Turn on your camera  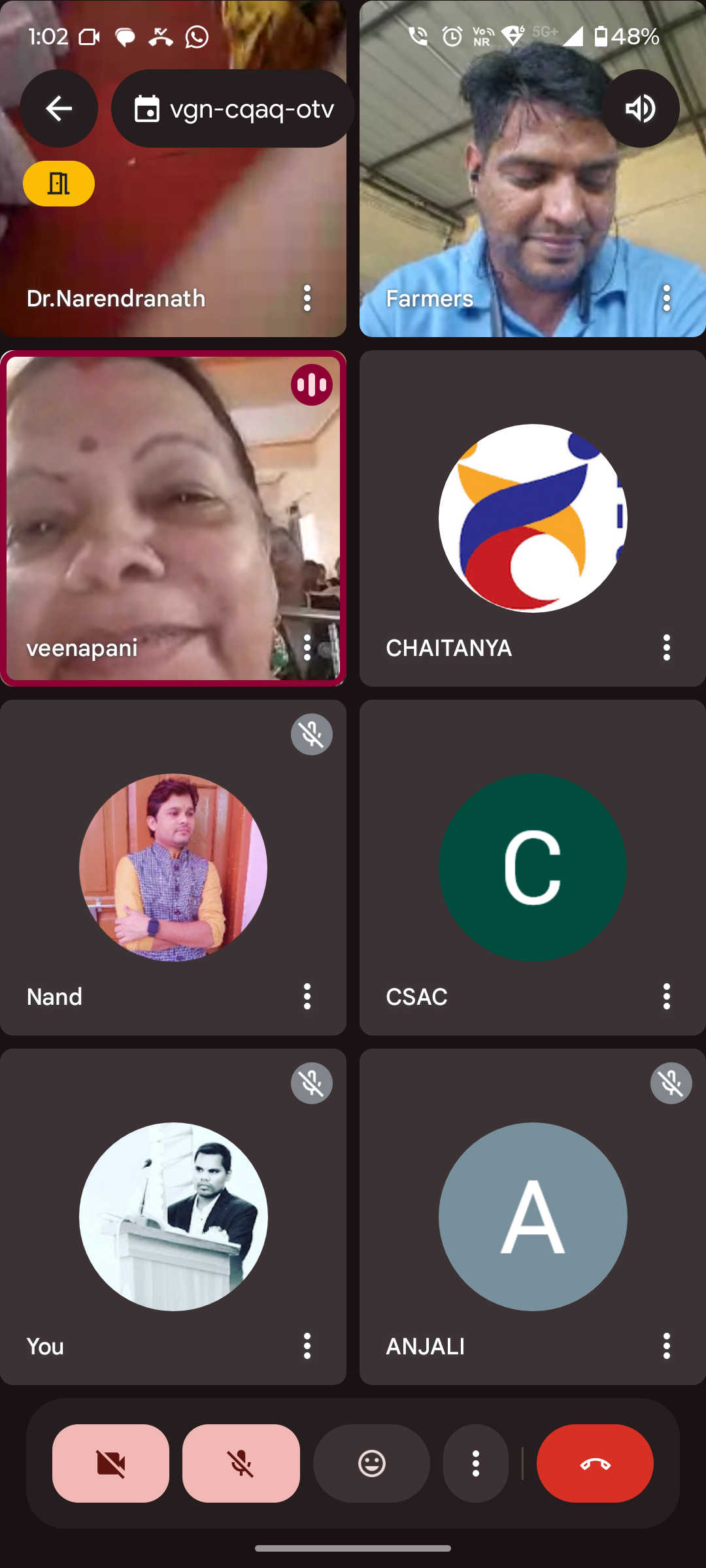coord(110,1463)
